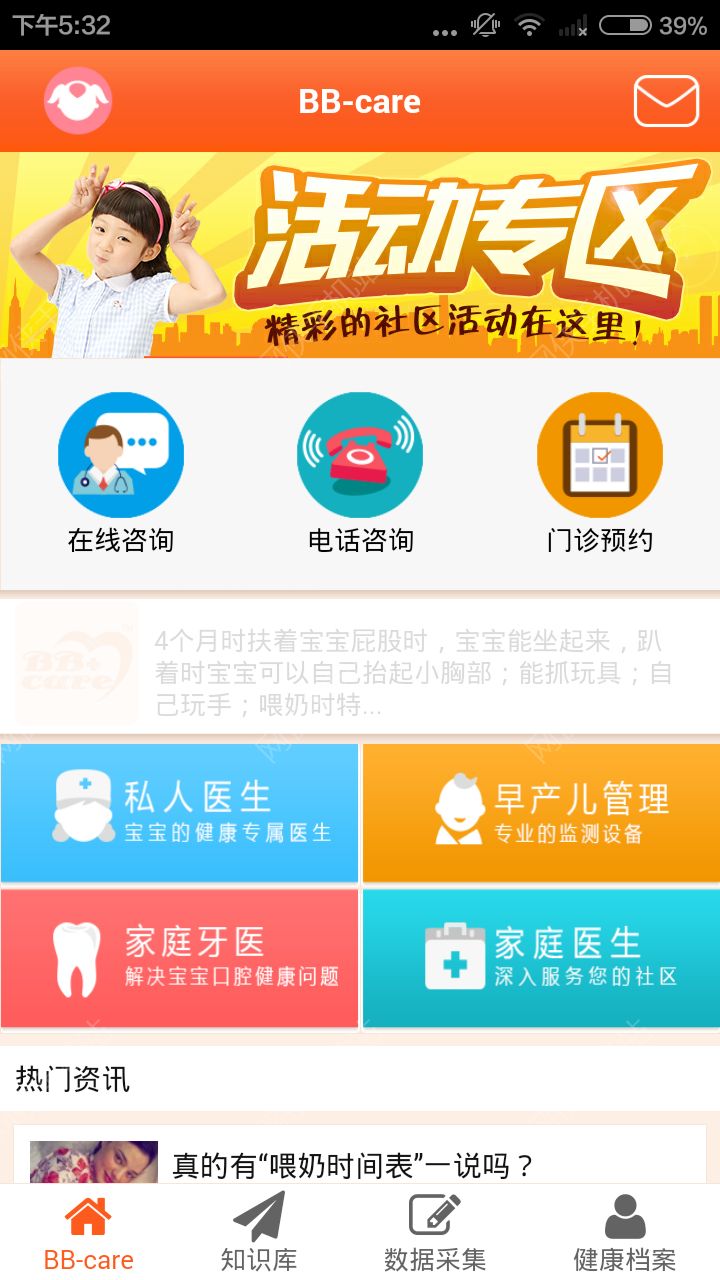Image resolution: width=720 pixels, height=1280 pixels.
Task: Open the 私人医生 card
Action: 180,813
